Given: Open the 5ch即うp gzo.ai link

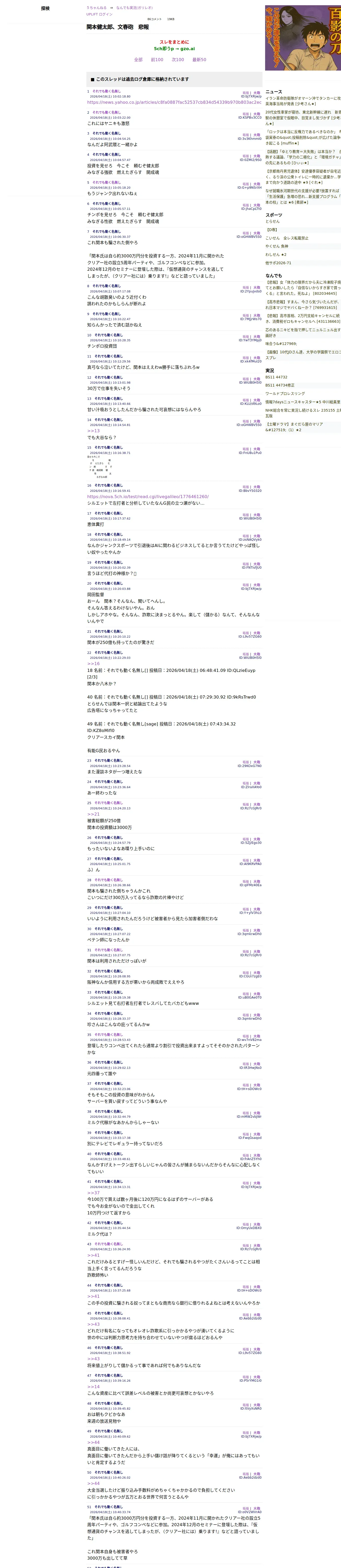Looking at the screenshot, I should pyautogui.click(x=175, y=49).
